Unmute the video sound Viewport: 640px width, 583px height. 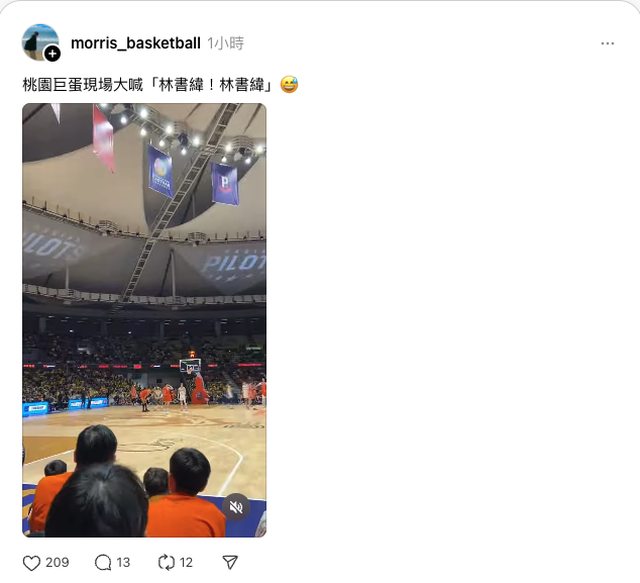[x=236, y=507]
